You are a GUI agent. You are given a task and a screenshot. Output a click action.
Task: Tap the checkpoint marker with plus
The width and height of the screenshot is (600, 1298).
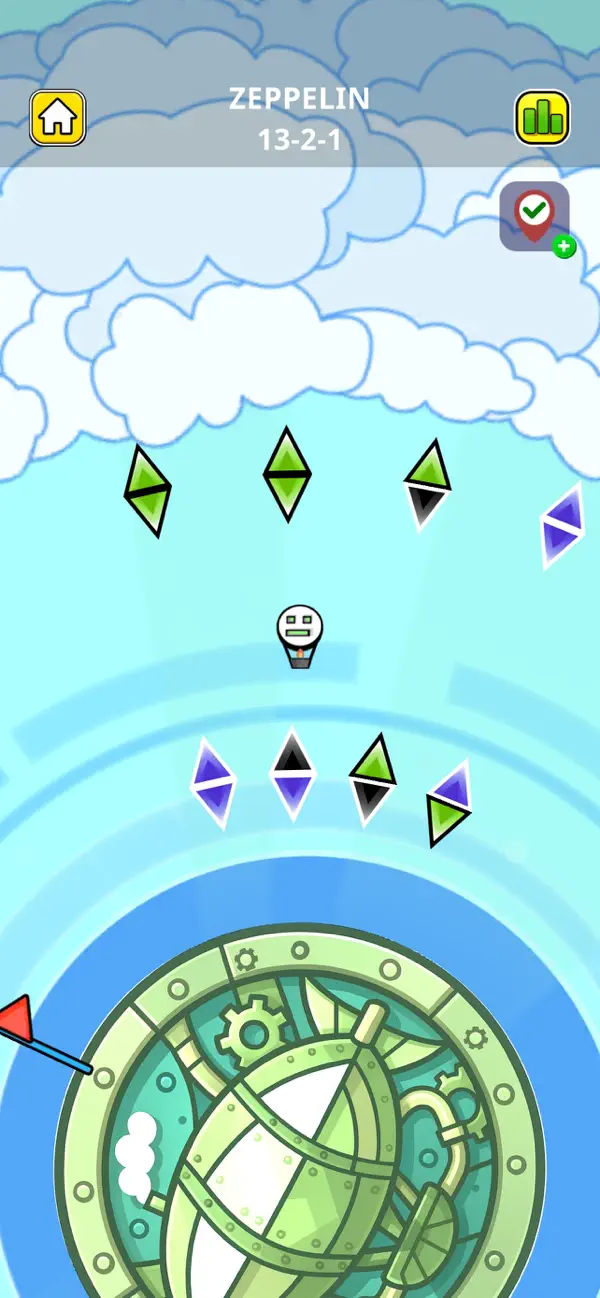537,218
